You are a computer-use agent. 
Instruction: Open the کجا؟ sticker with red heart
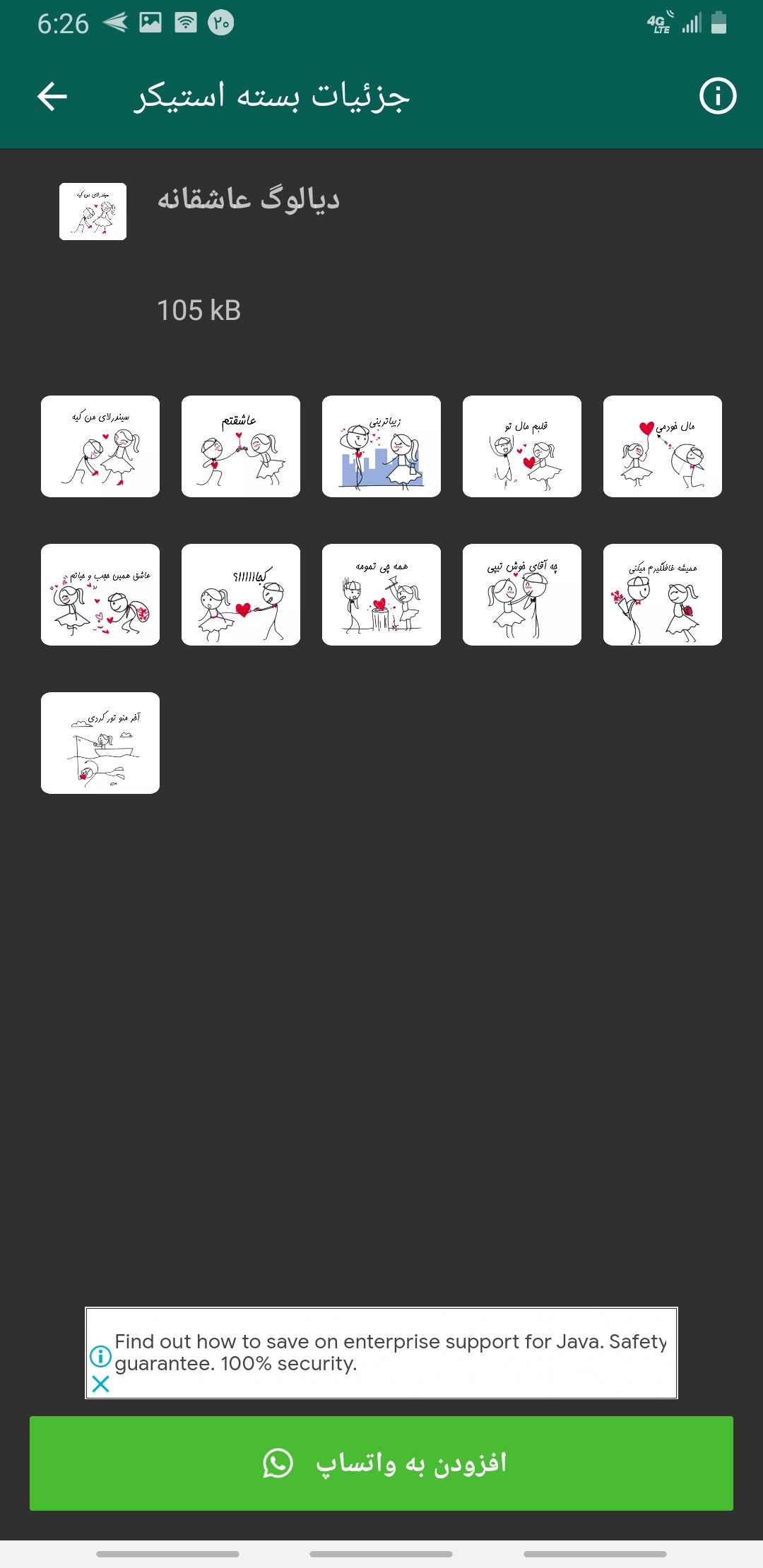(241, 595)
